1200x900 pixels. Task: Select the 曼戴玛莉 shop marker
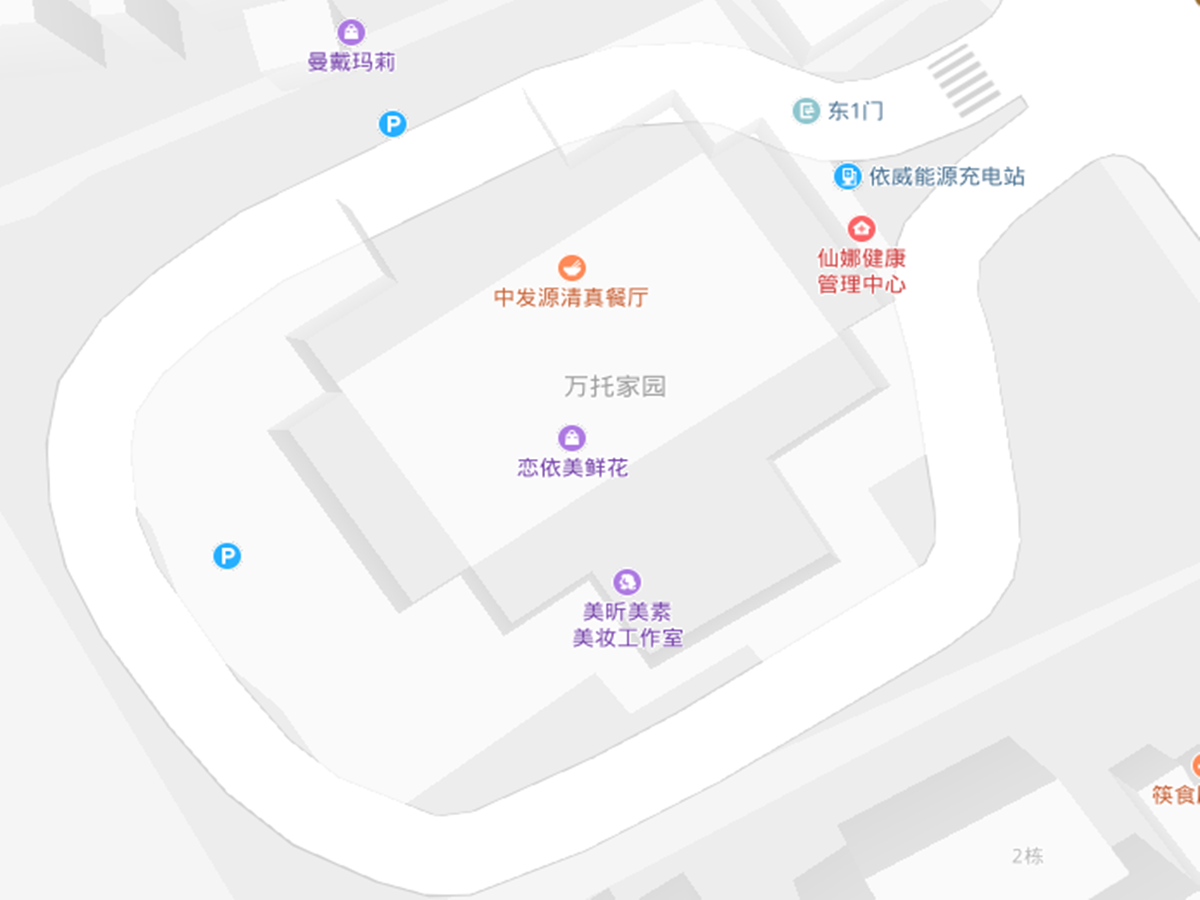tap(351, 33)
